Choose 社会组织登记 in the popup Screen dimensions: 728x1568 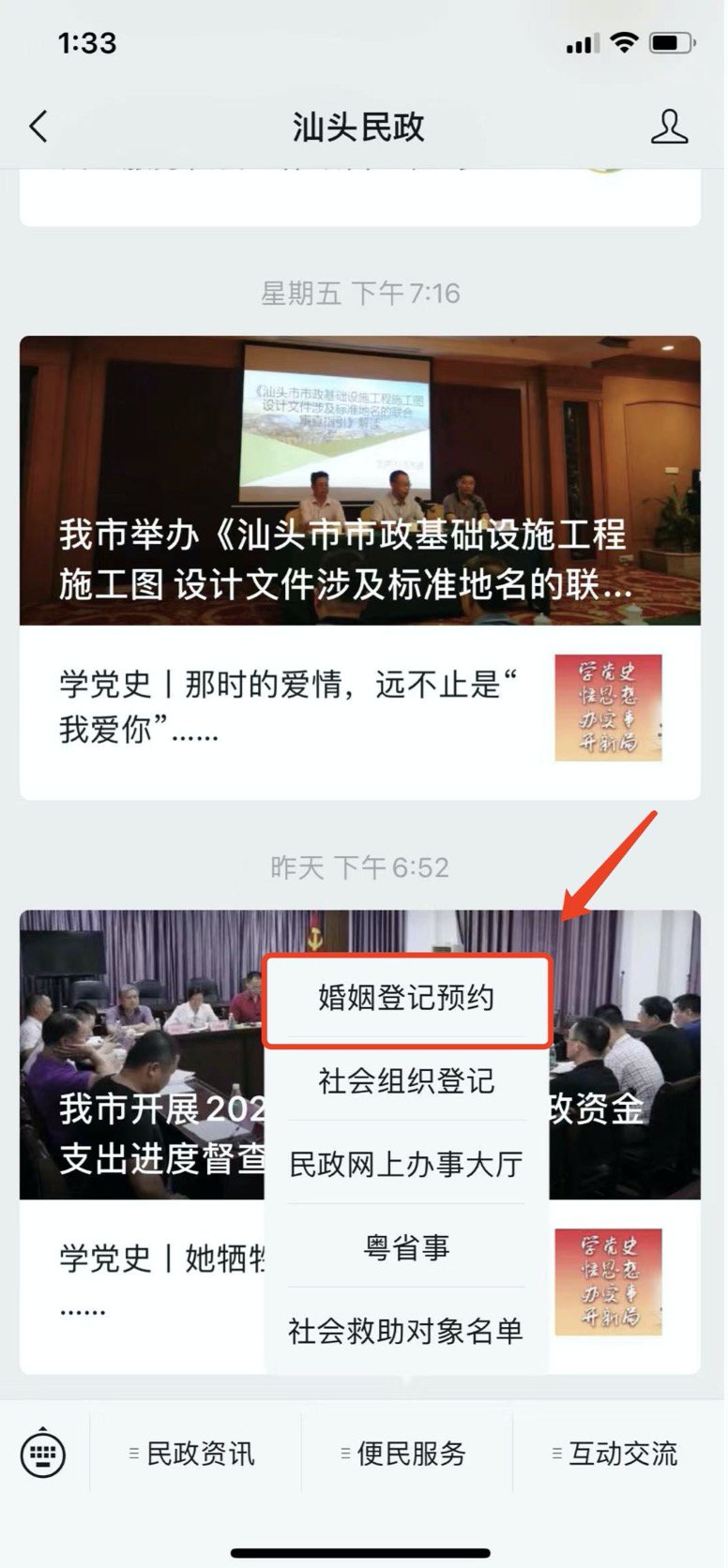pyautogui.click(x=406, y=1081)
